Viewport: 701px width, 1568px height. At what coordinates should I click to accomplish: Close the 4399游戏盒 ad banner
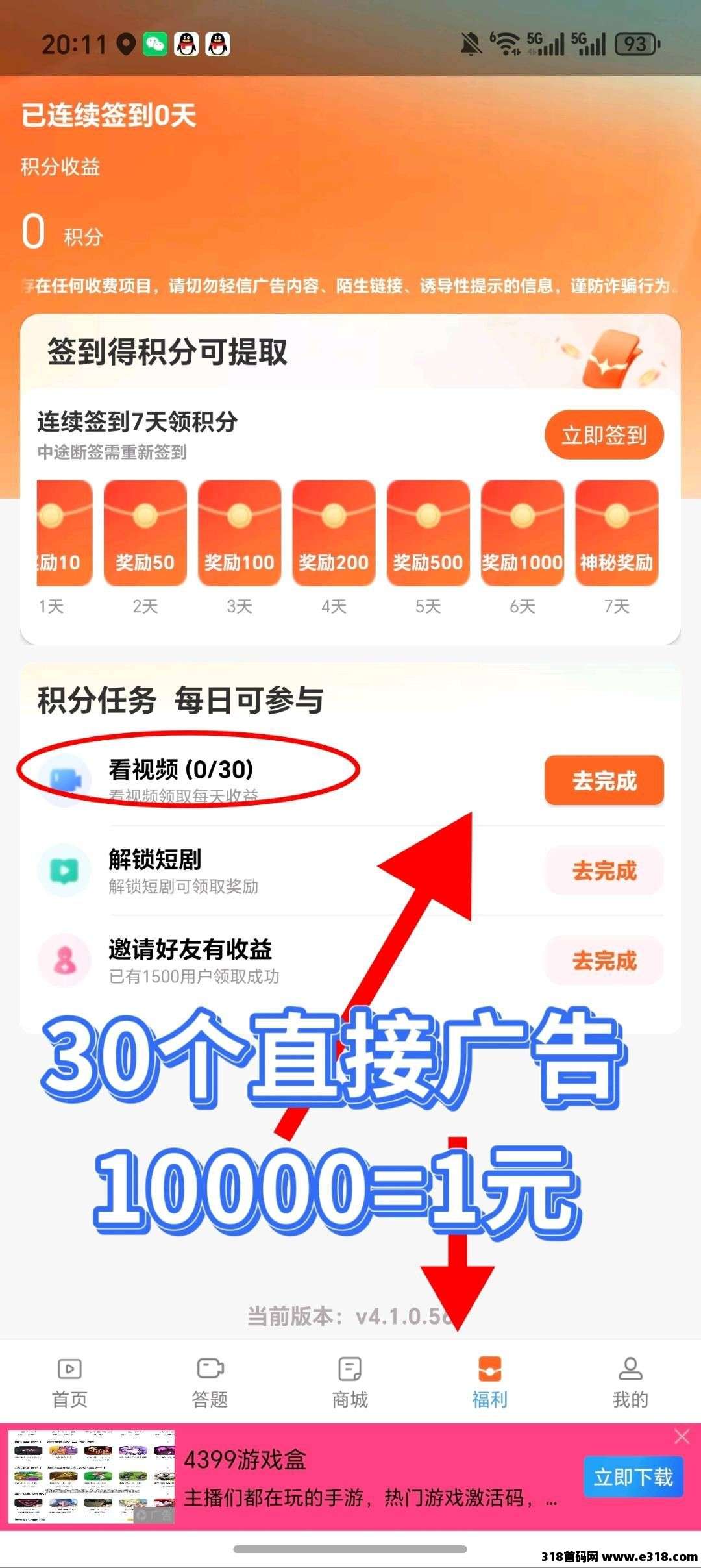[682, 1436]
